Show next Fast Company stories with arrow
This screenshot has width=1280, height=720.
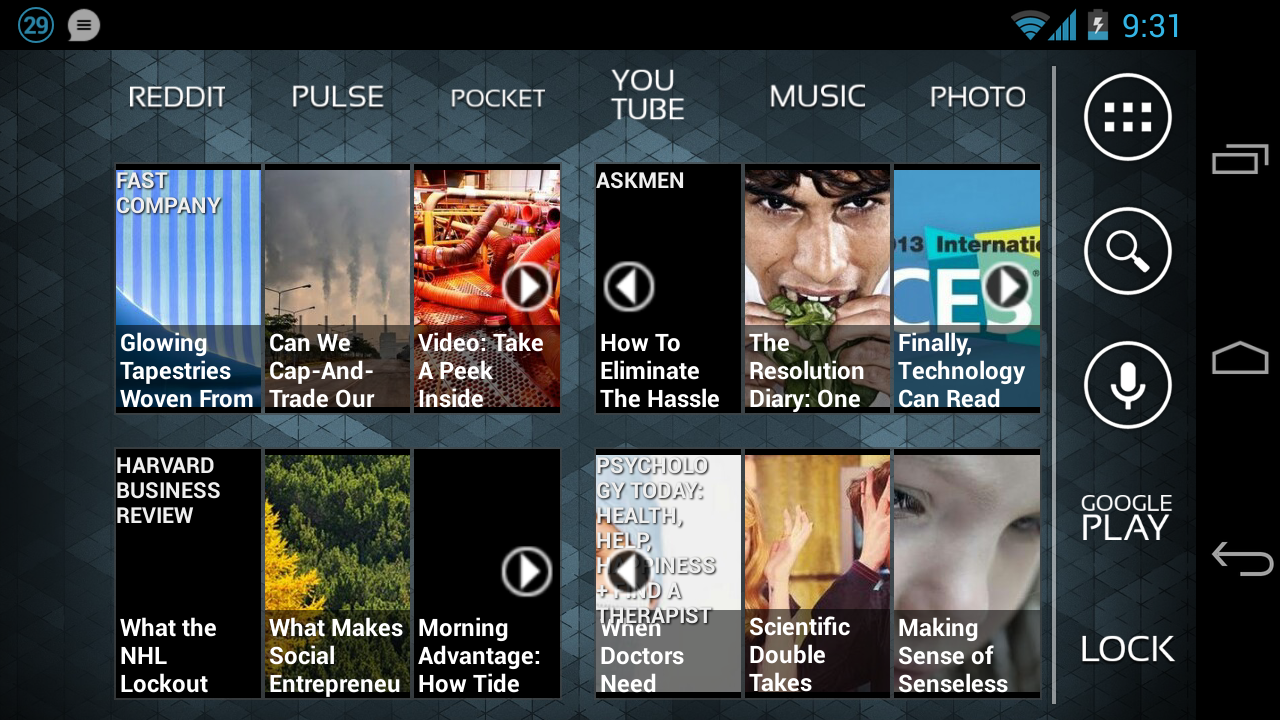click(x=527, y=287)
